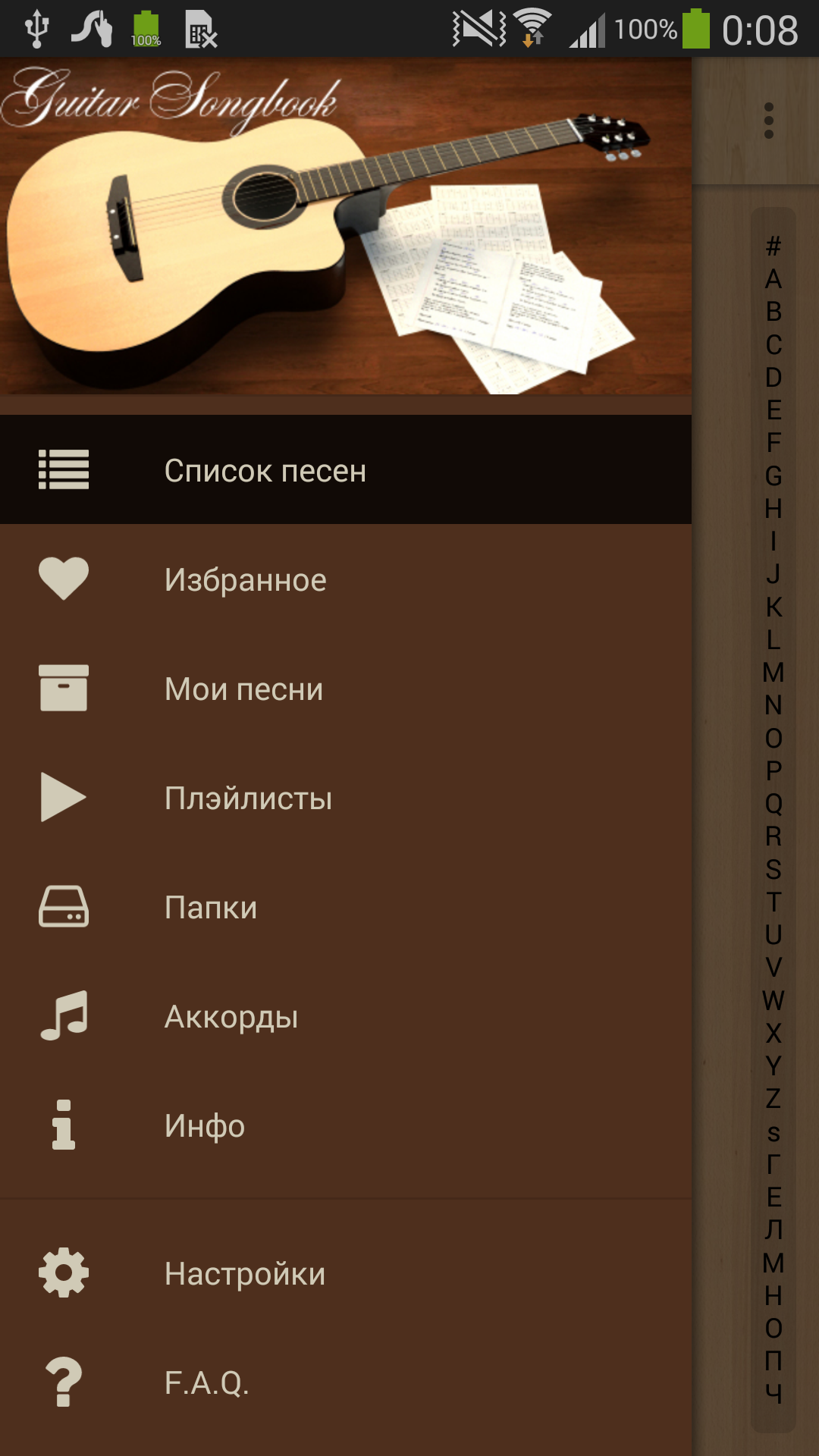
Task: Jump to letter Q in index
Action: coord(773,803)
